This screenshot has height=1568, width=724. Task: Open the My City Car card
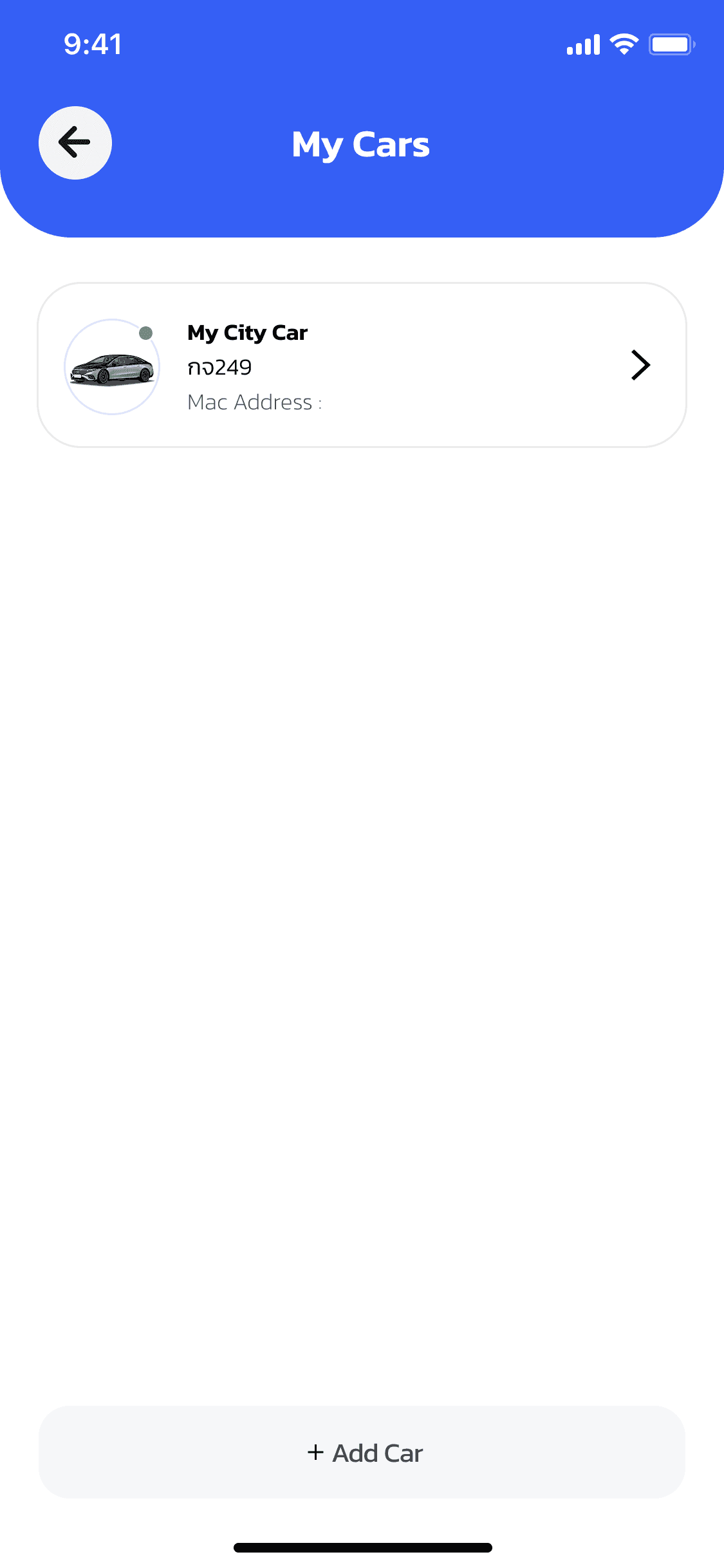[362, 365]
